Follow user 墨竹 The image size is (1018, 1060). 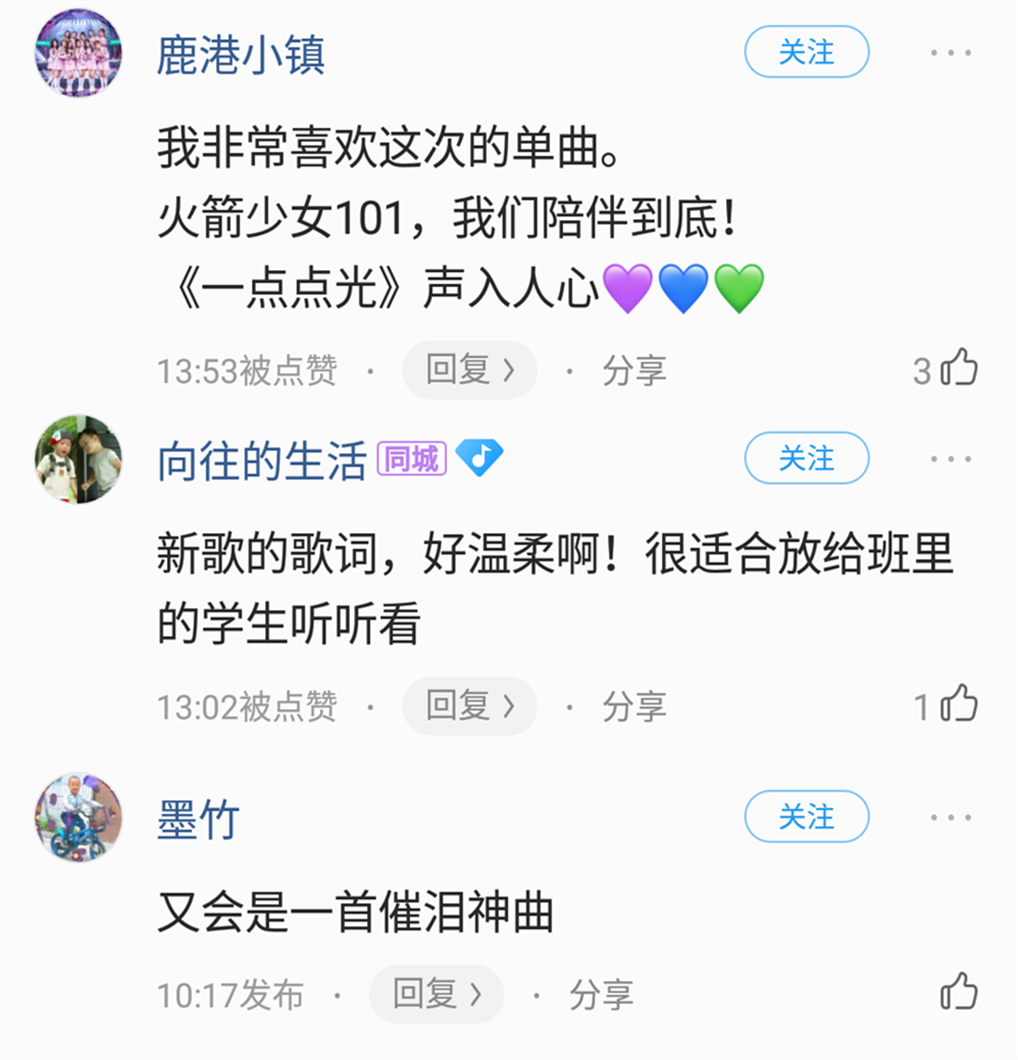point(806,817)
